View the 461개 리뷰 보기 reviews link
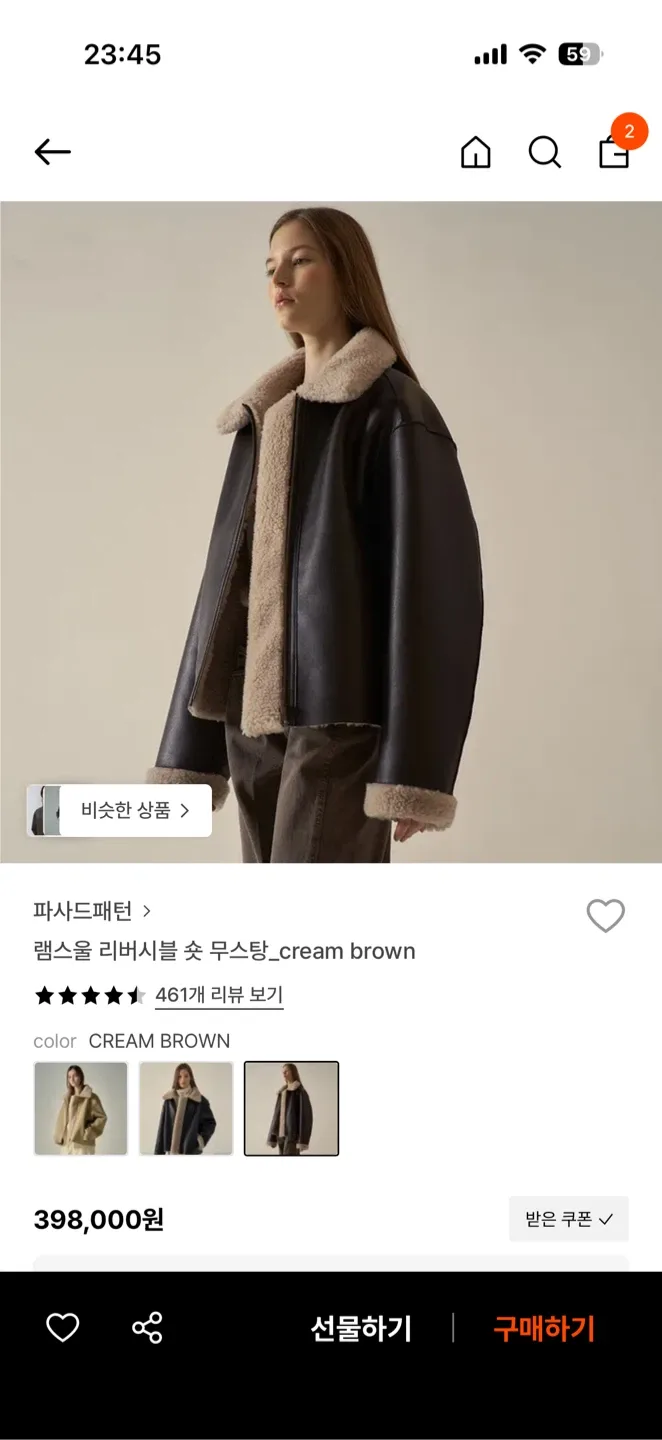 tap(219, 995)
